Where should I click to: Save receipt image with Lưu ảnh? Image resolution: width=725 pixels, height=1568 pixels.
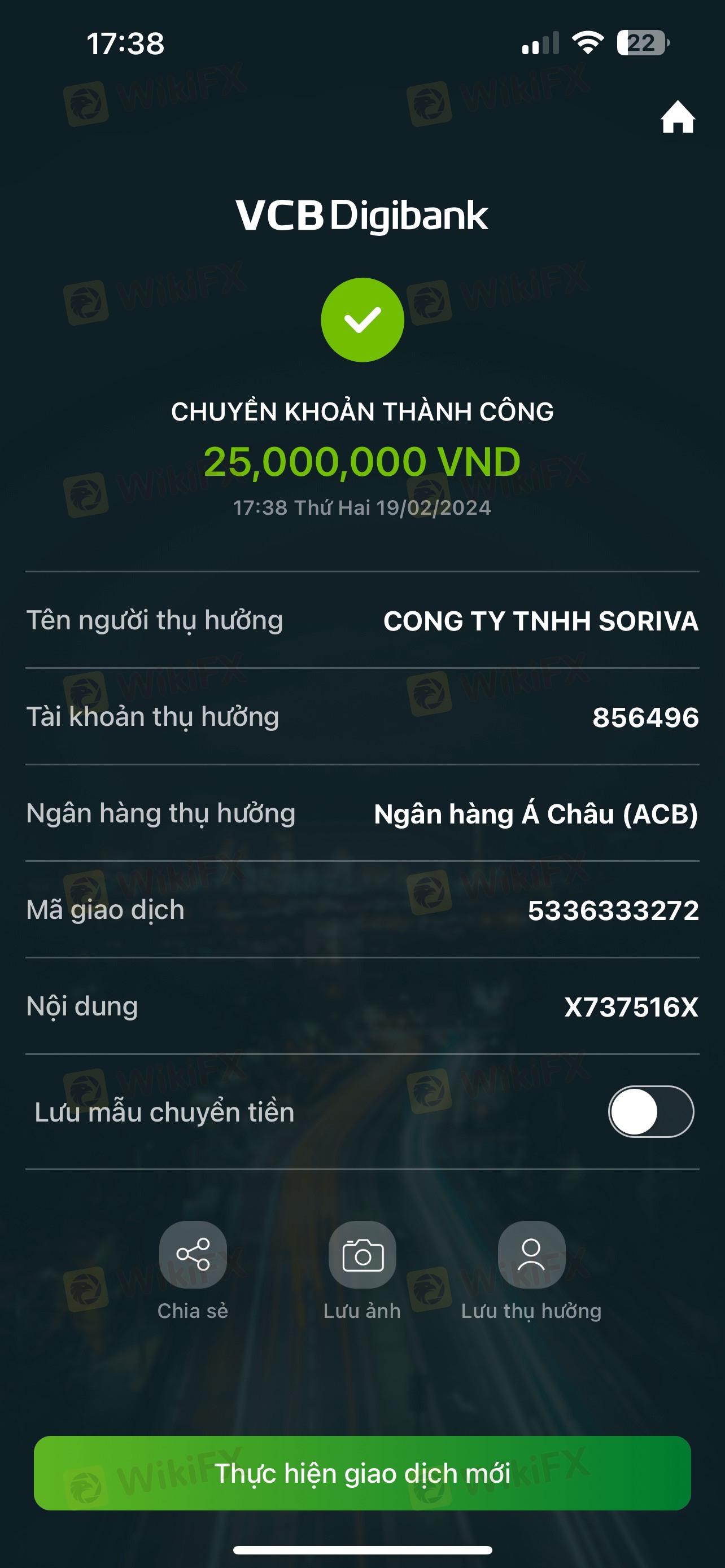pos(362,1255)
